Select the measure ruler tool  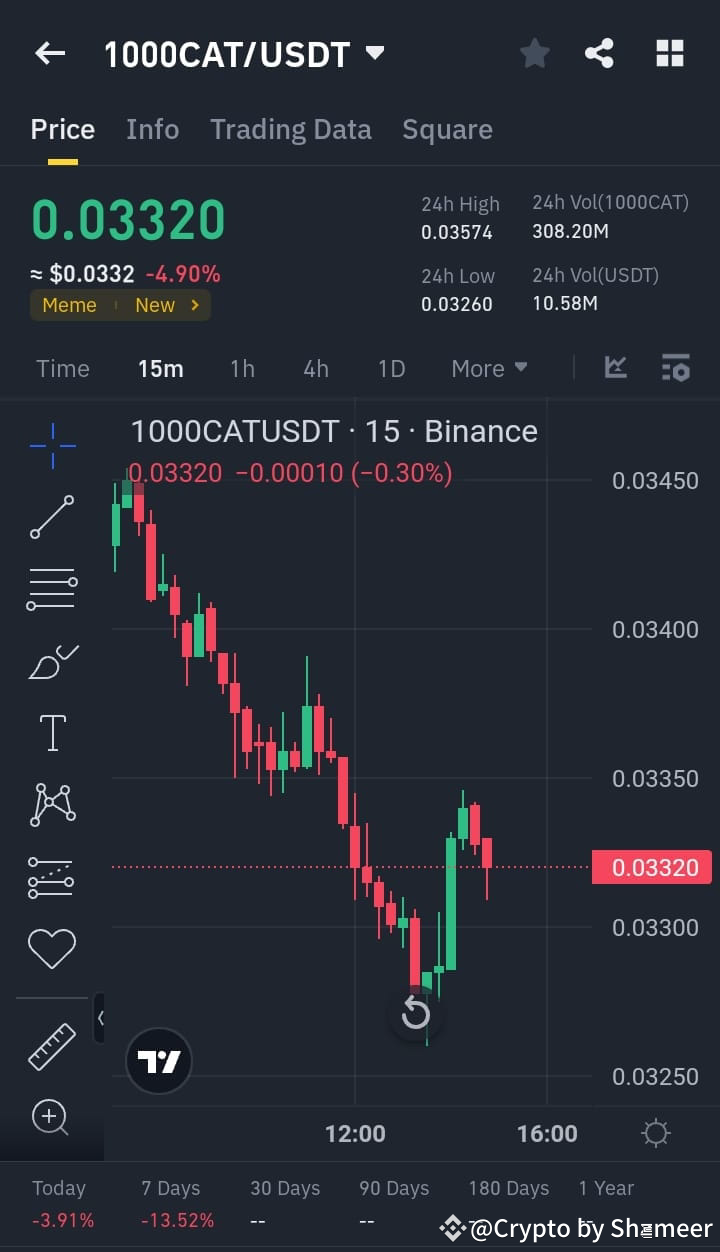(x=51, y=1046)
